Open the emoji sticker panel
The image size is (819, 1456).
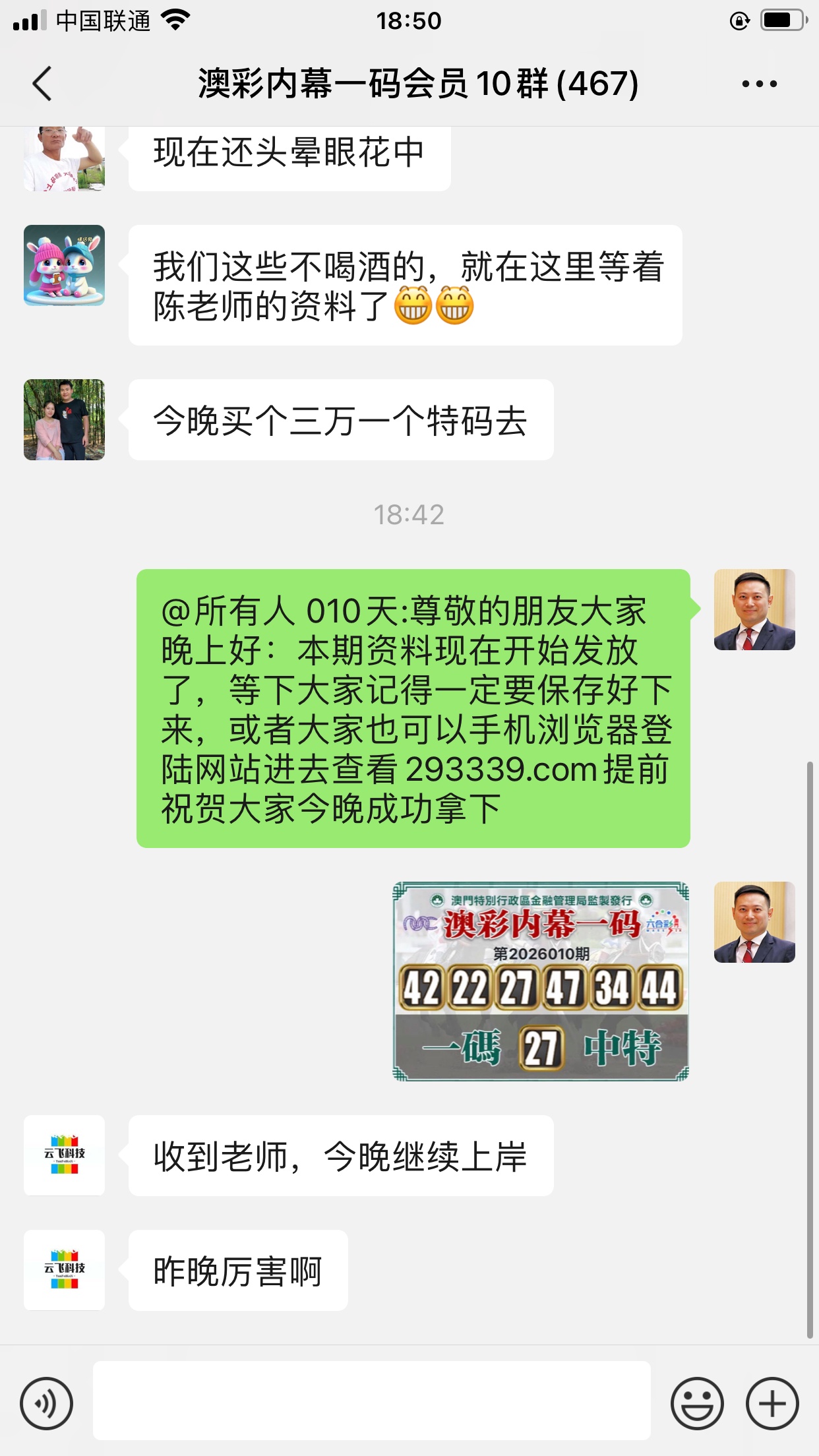(696, 1403)
